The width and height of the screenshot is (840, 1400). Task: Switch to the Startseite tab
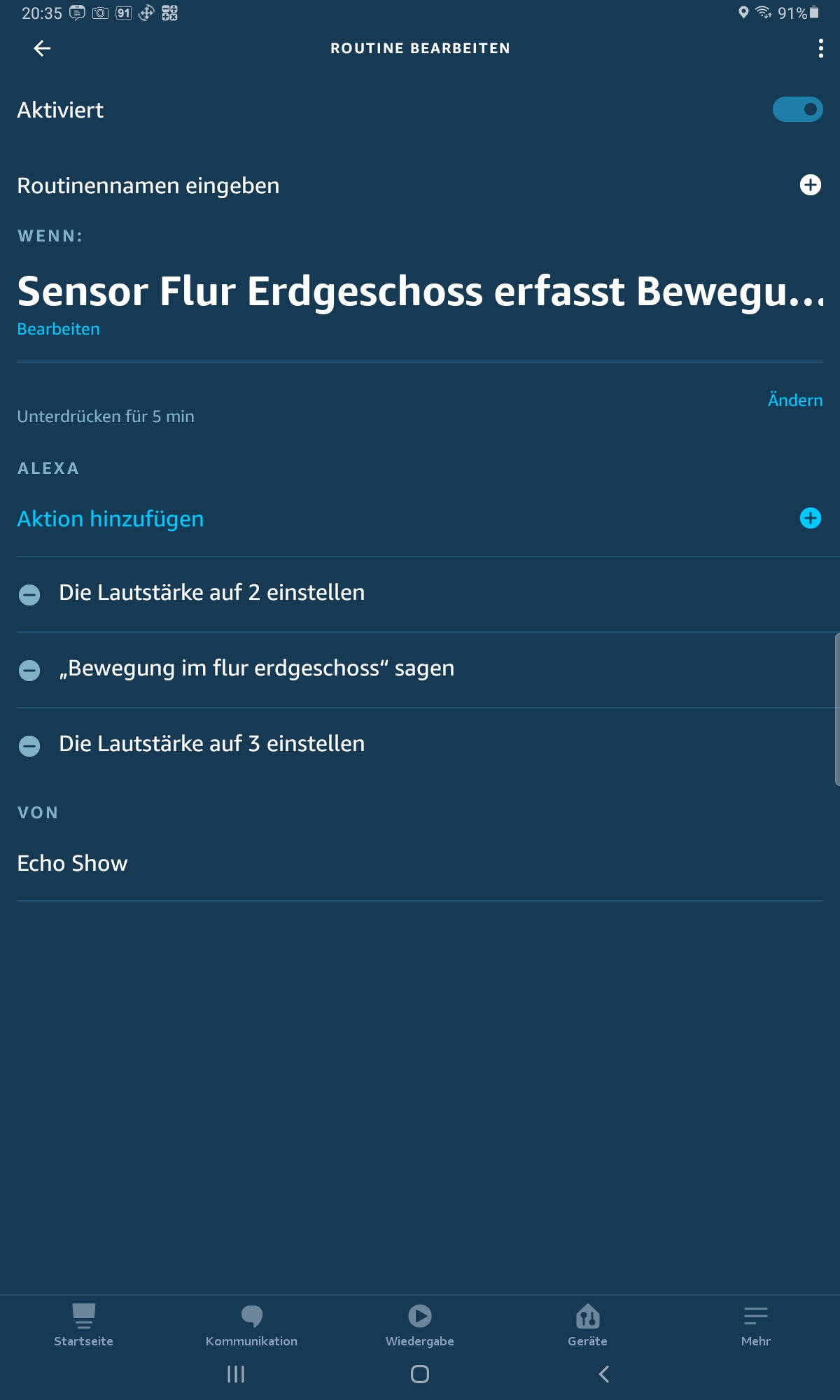coord(83,1324)
